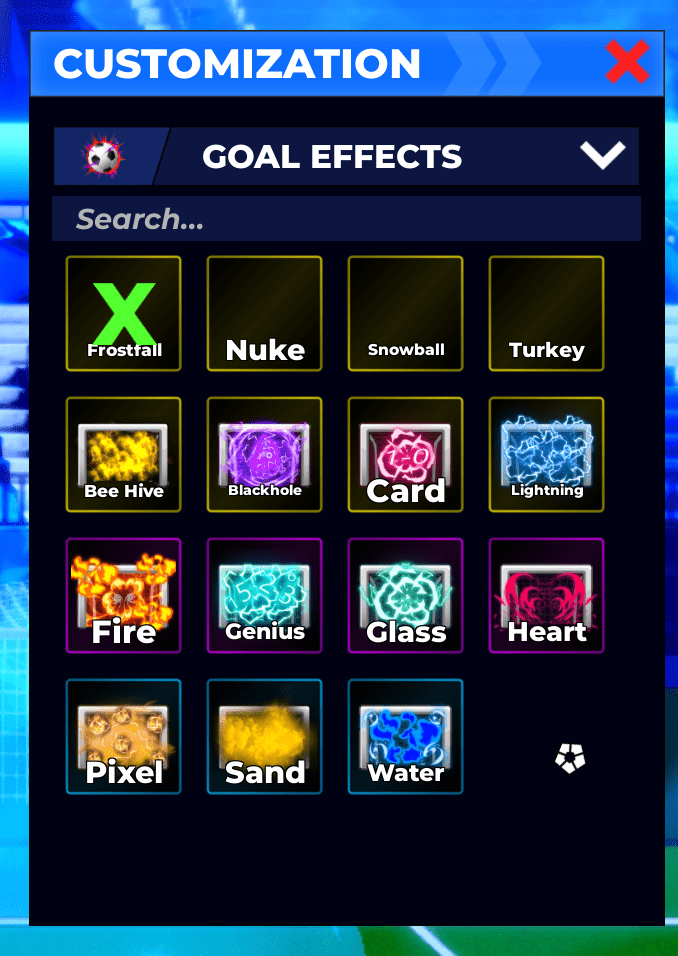Select the Turkey goal effect
Viewport: 678px width, 956px height.
point(547,314)
